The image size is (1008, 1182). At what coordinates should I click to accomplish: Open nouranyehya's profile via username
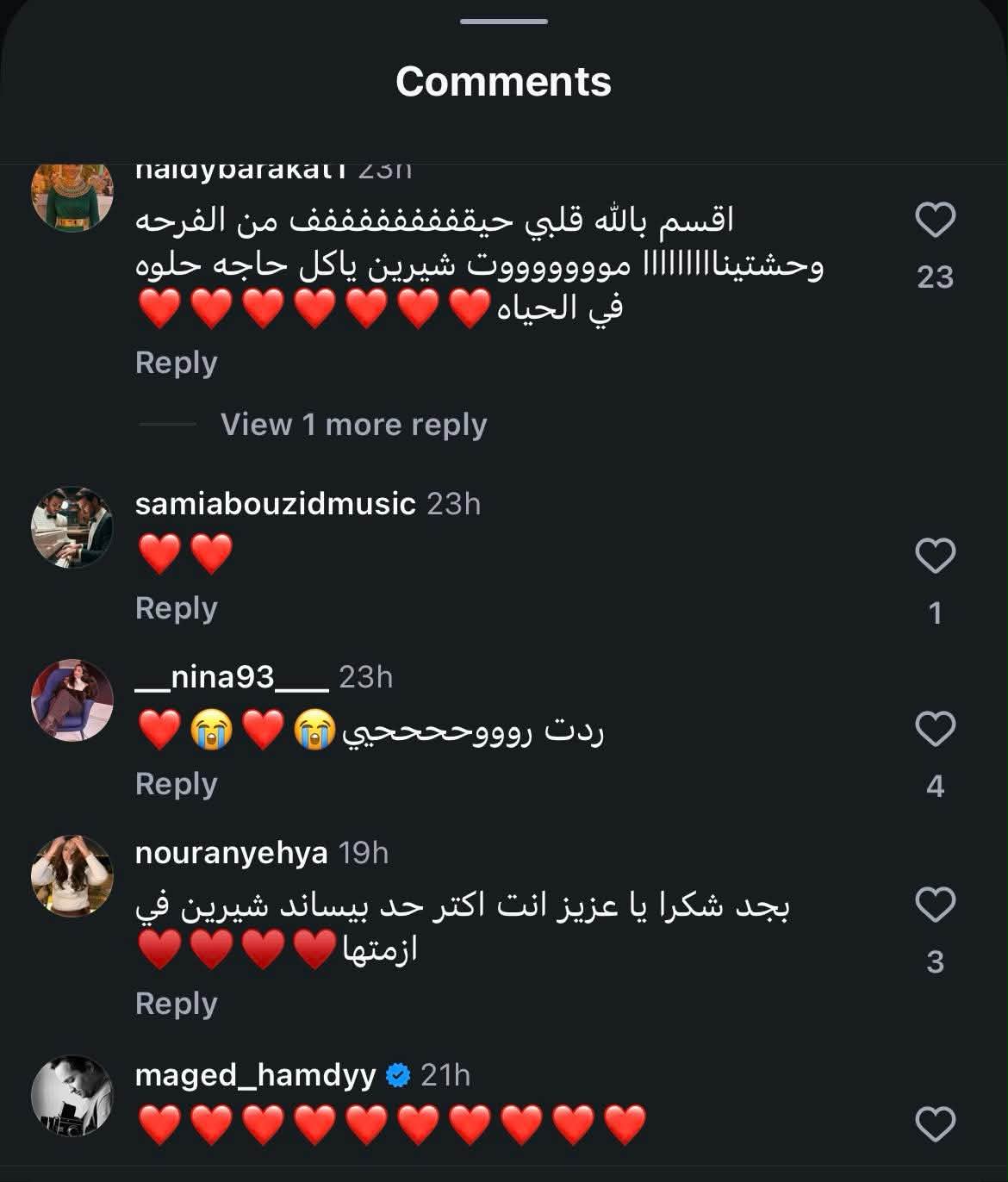[231, 853]
